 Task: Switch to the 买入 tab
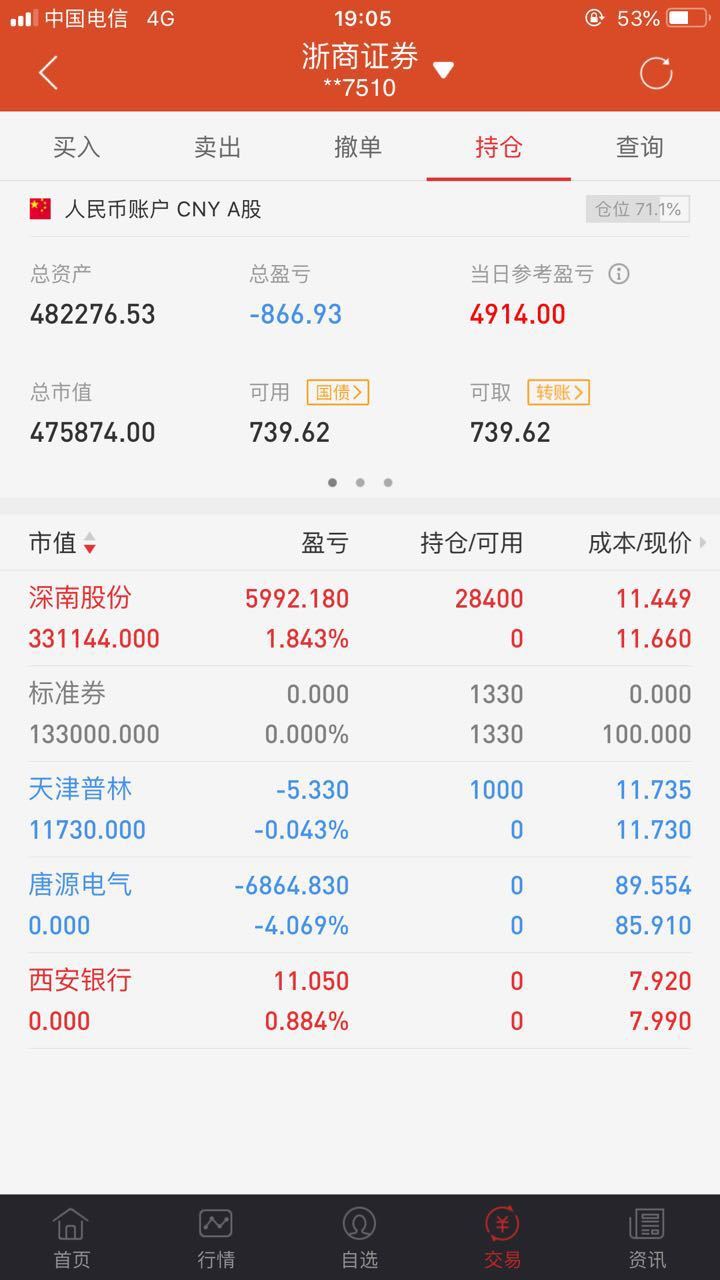click(76, 147)
